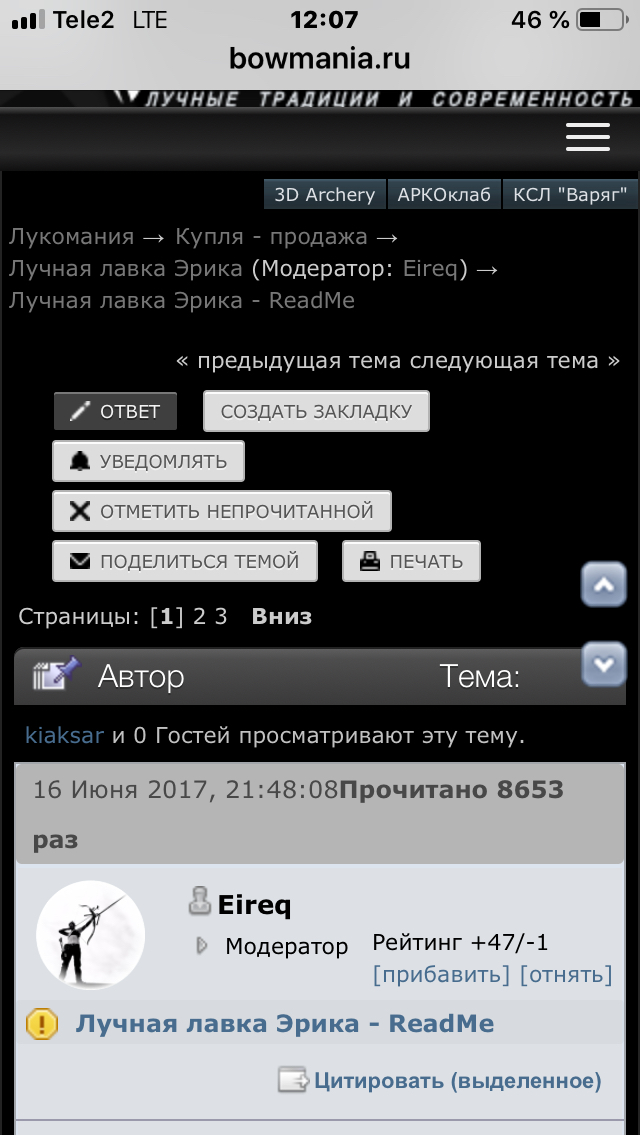Tap Цитировать (выделенное) to quote
Viewport: 640px width, 1135px height.
(440, 1081)
